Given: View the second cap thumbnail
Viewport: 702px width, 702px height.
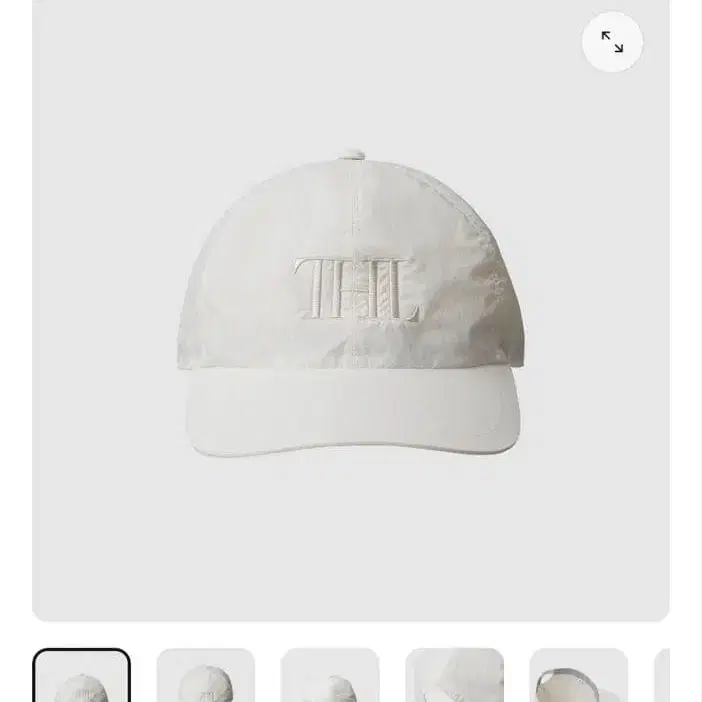Looking at the screenshot, I should pos(206,677).
